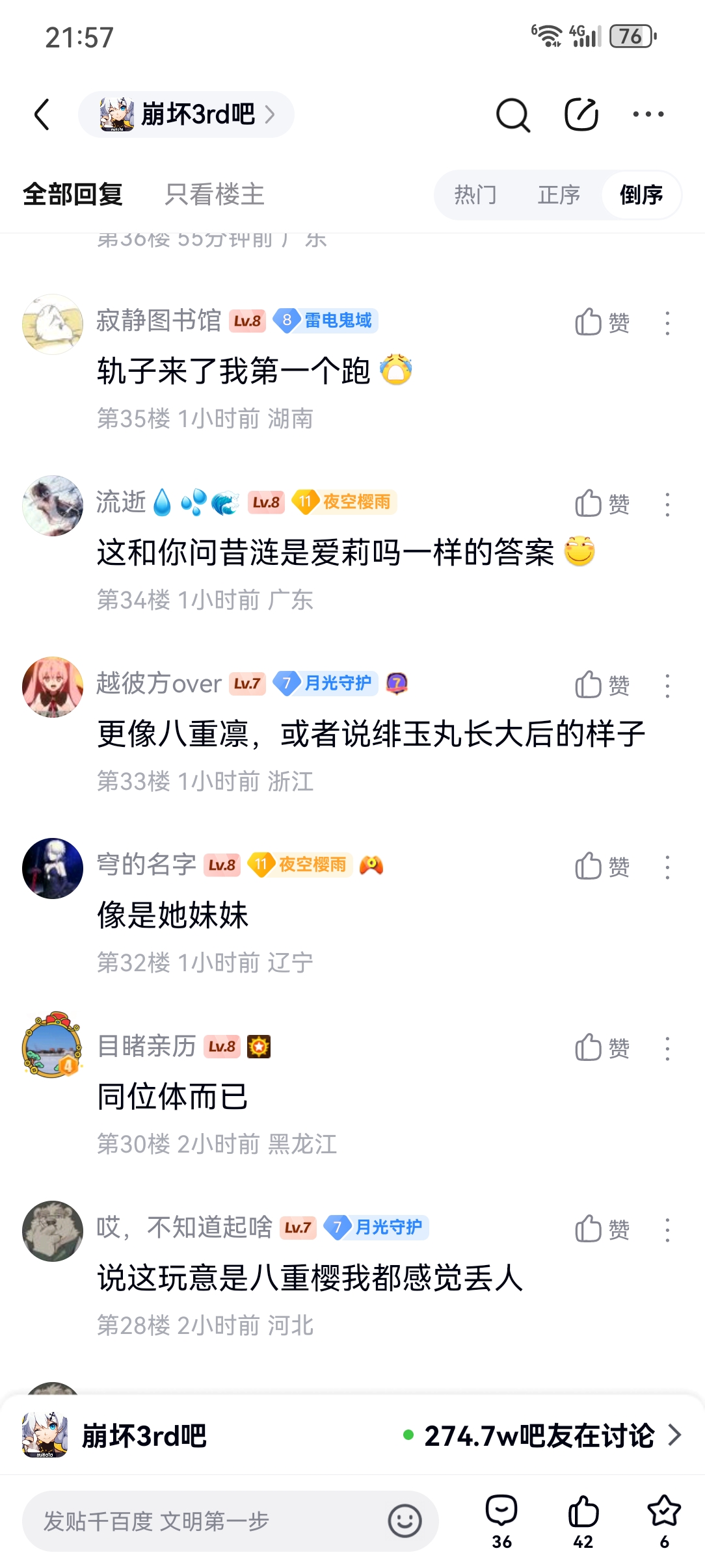Like 越彼方over's comment

602,685
